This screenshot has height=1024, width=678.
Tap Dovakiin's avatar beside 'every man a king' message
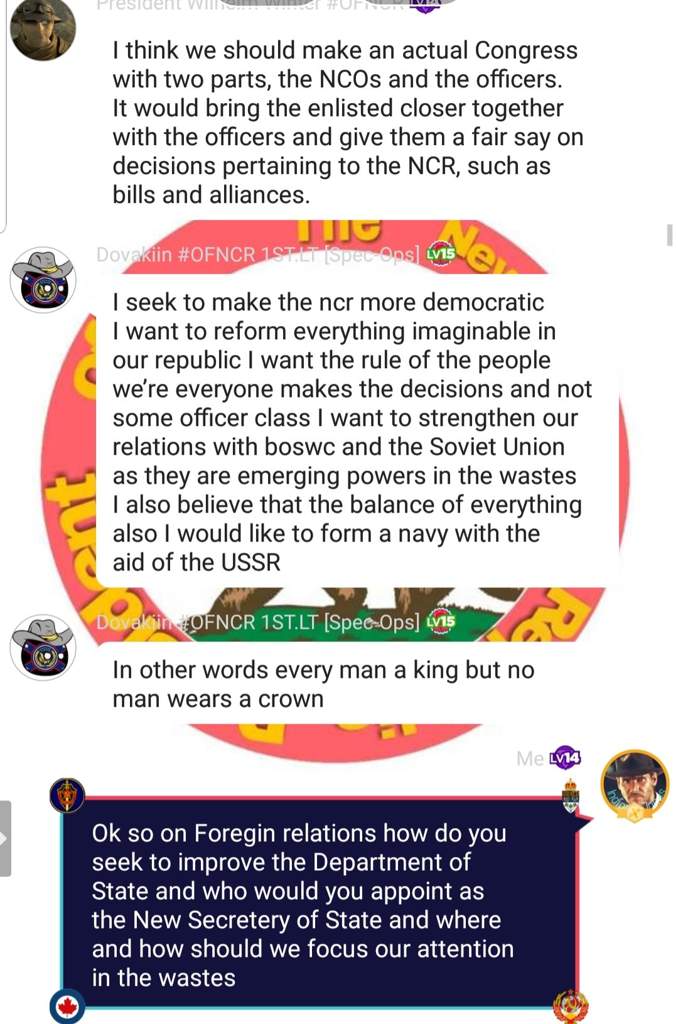(x=42, y=647)
